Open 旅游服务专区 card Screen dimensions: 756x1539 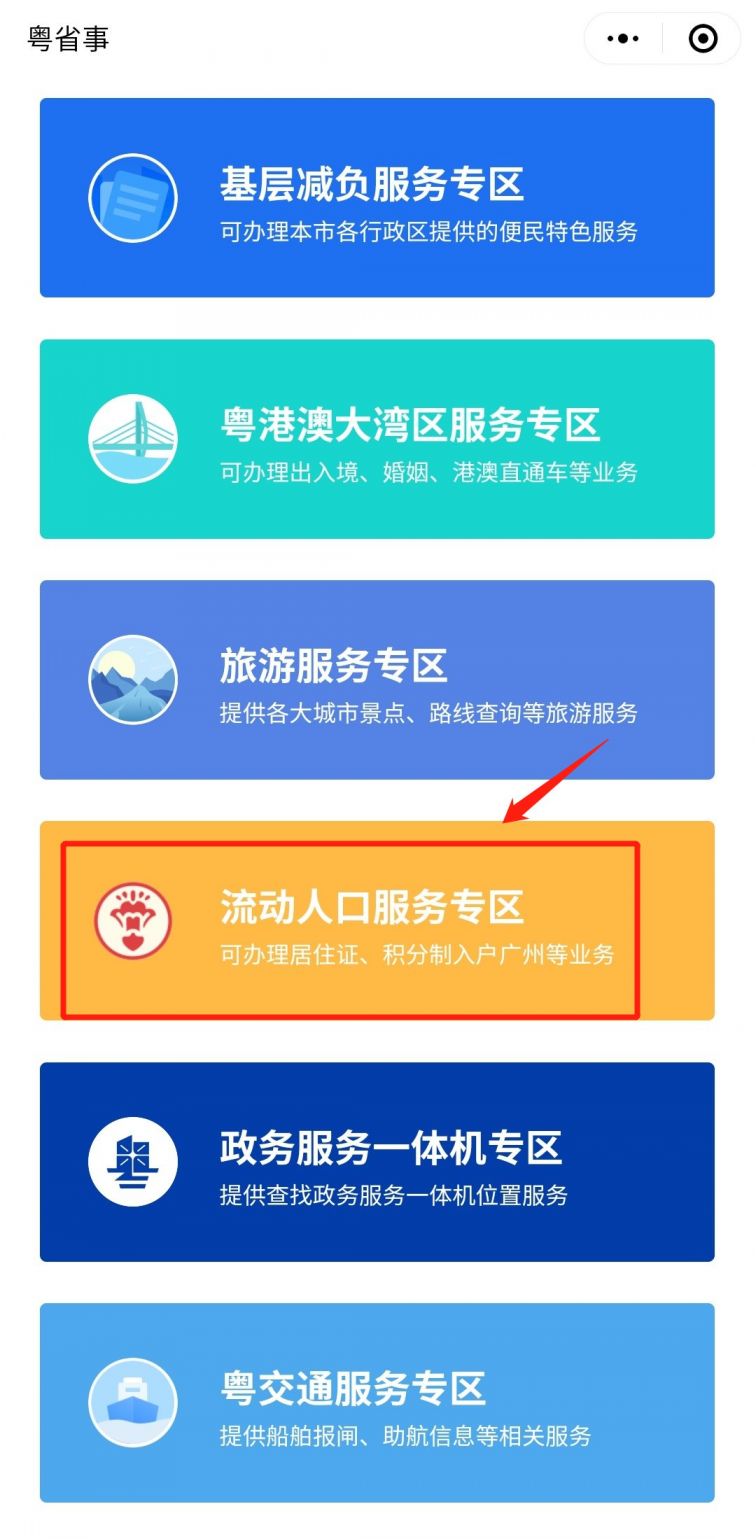[x=377, y=680]
